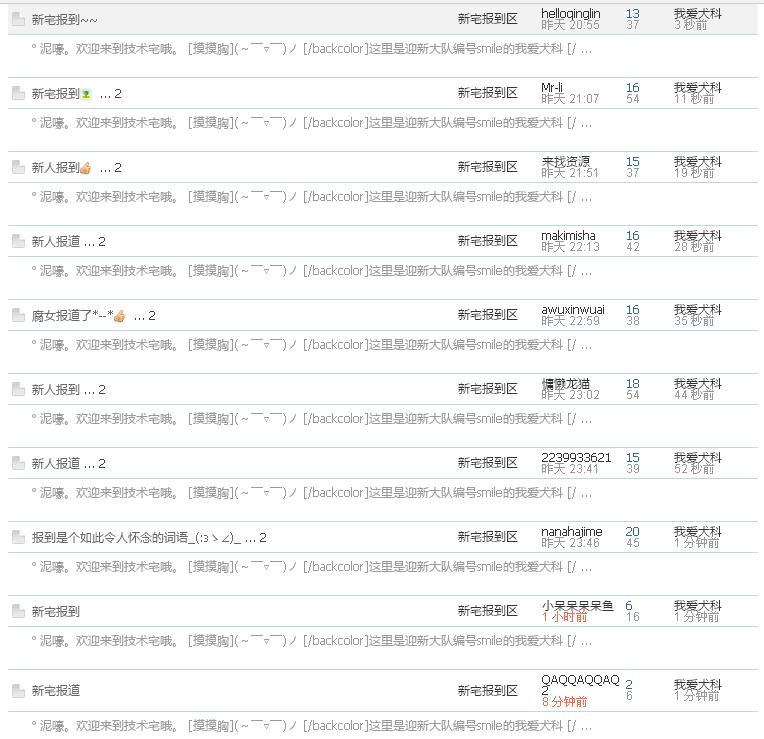The image size is (764, 739).
Task: Open thread "腐女报道了*--*"
Action: pos(70,316)
